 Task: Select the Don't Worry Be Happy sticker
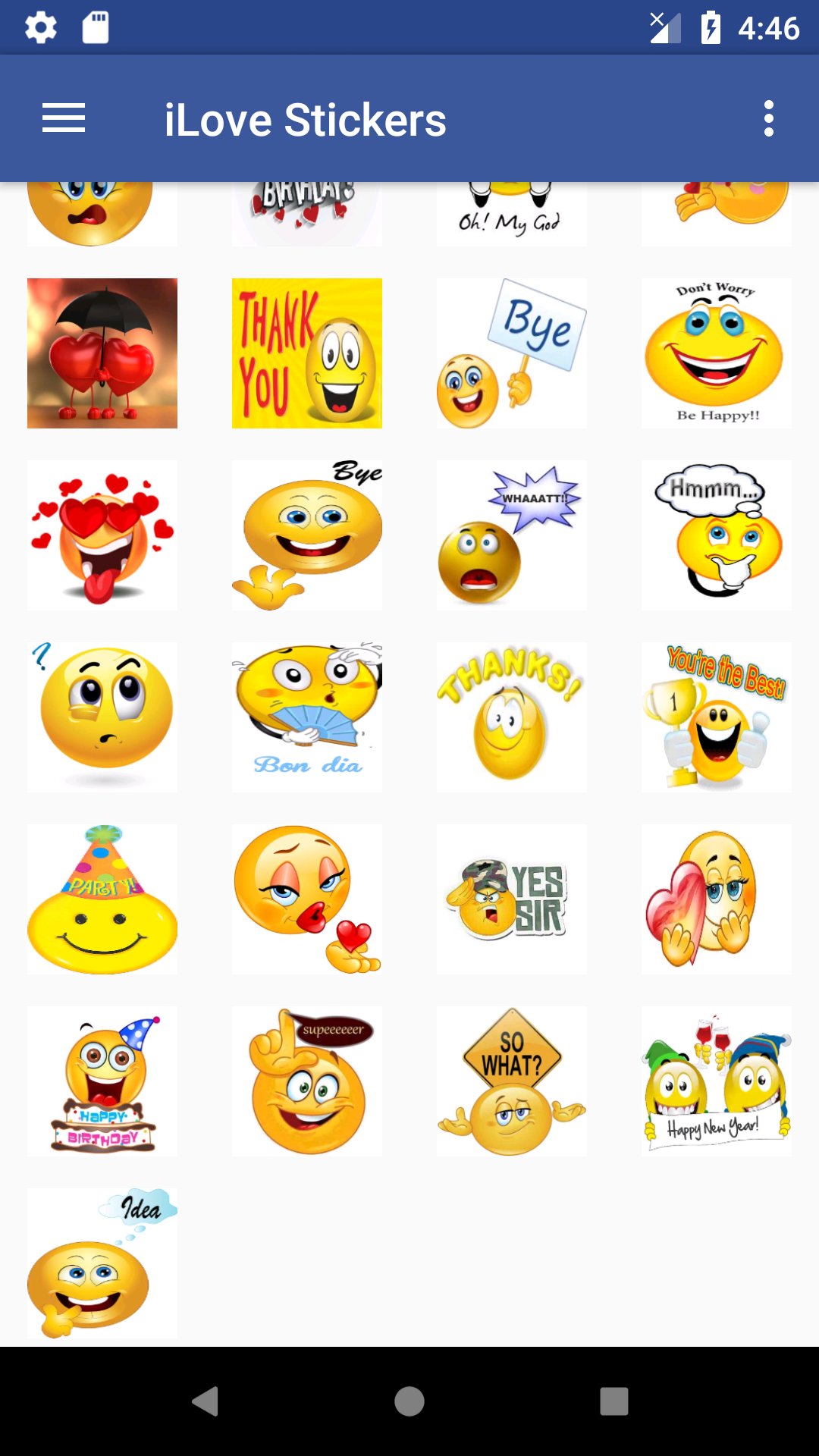(x=716, y=353)
